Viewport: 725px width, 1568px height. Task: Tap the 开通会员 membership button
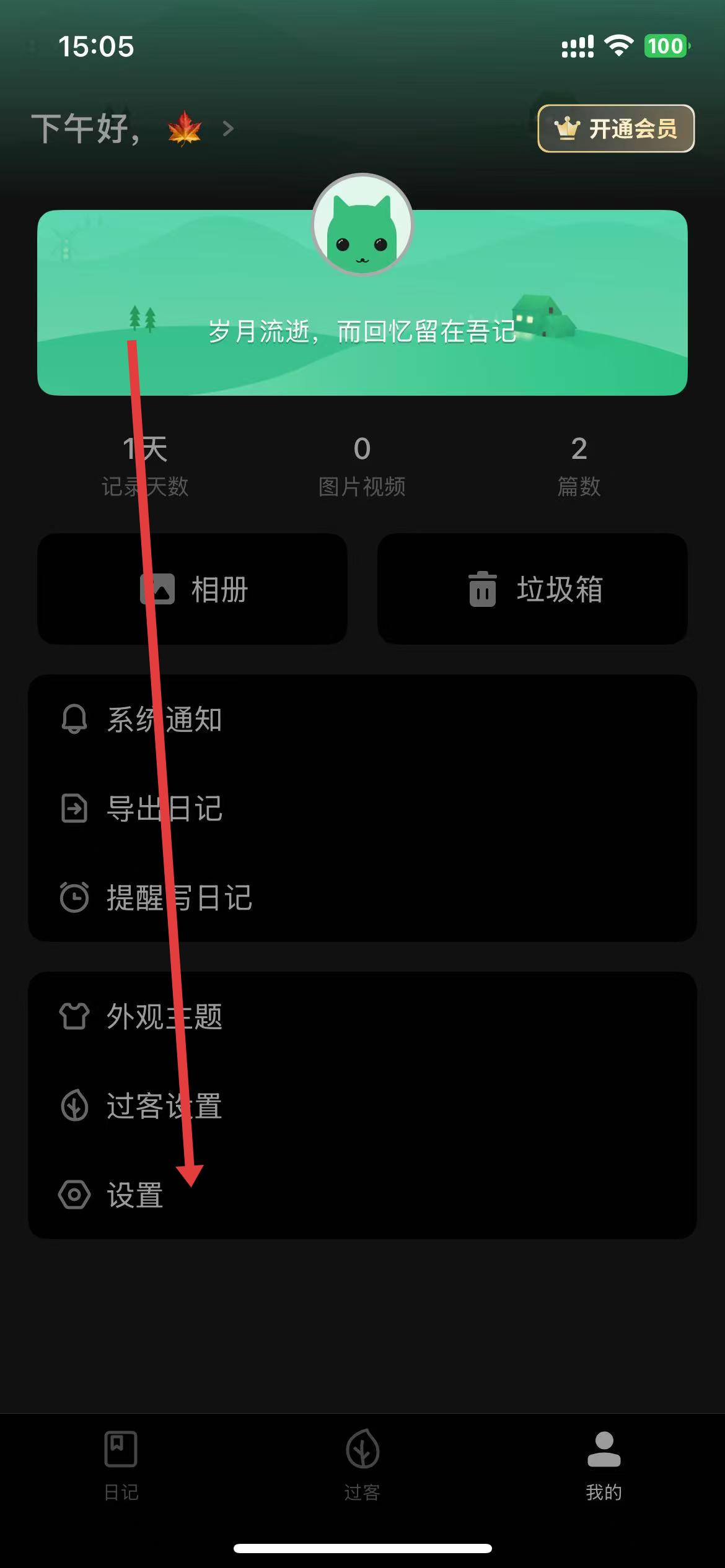click(615, 129)
